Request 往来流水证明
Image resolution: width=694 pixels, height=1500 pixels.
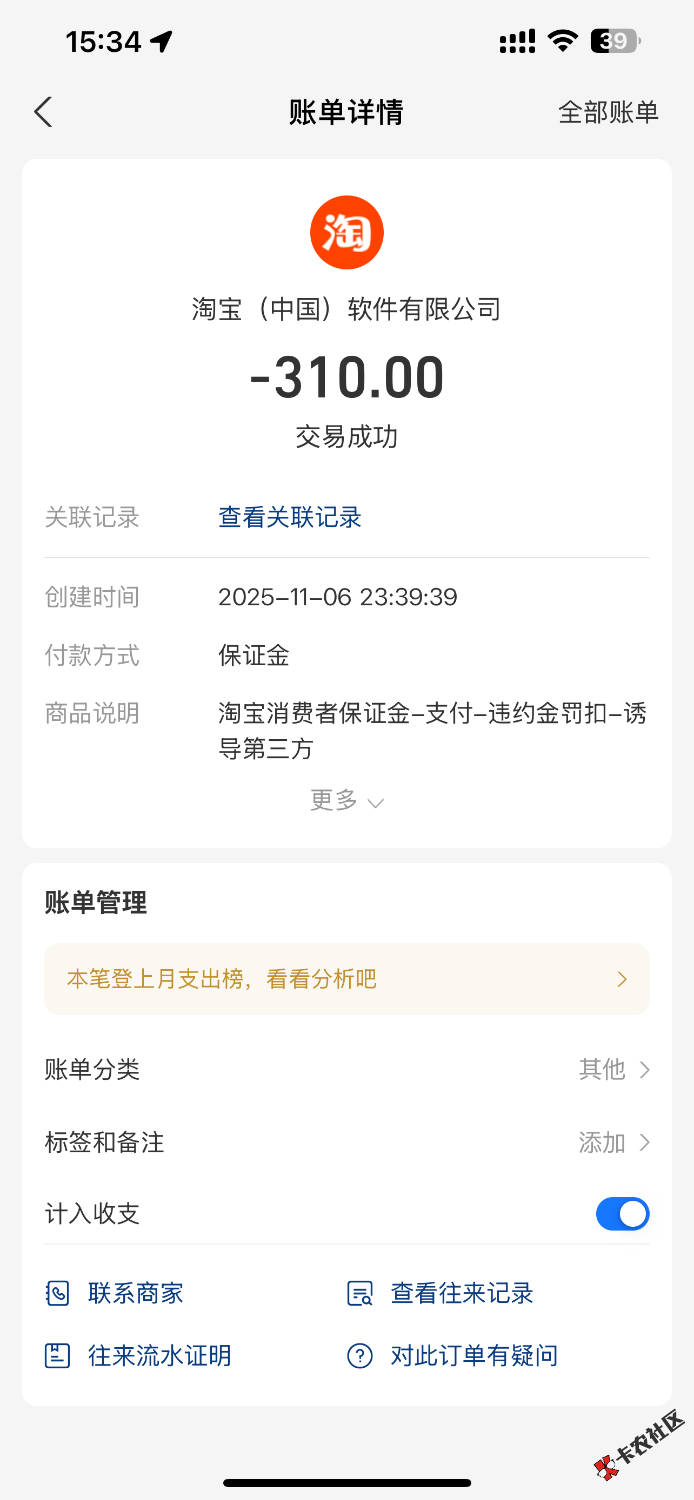(x=139, y=1356)
